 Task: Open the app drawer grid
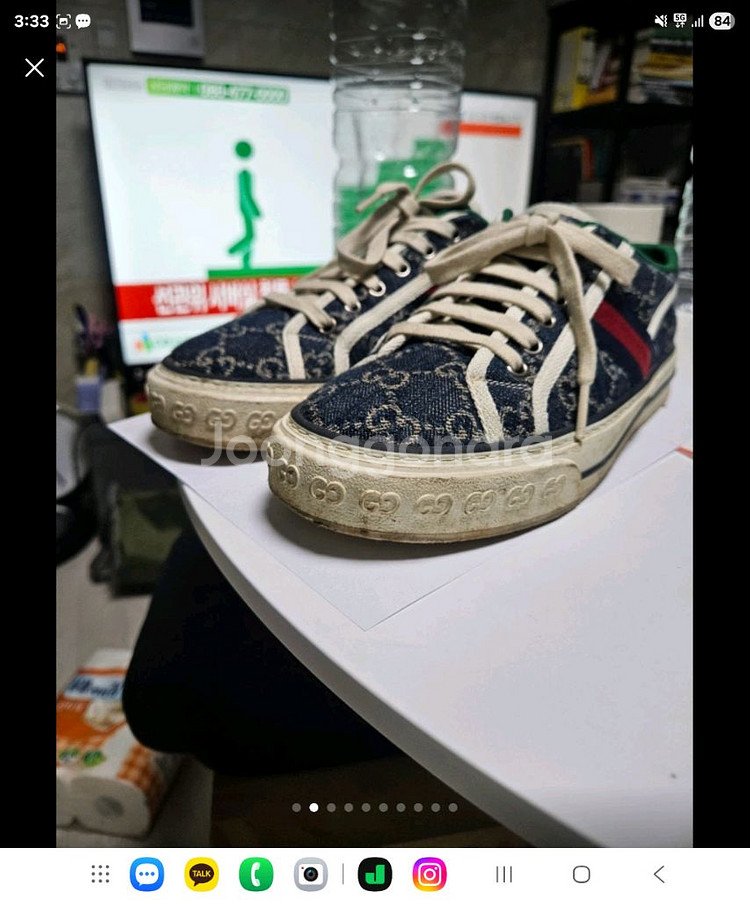[x=100, y=874]
